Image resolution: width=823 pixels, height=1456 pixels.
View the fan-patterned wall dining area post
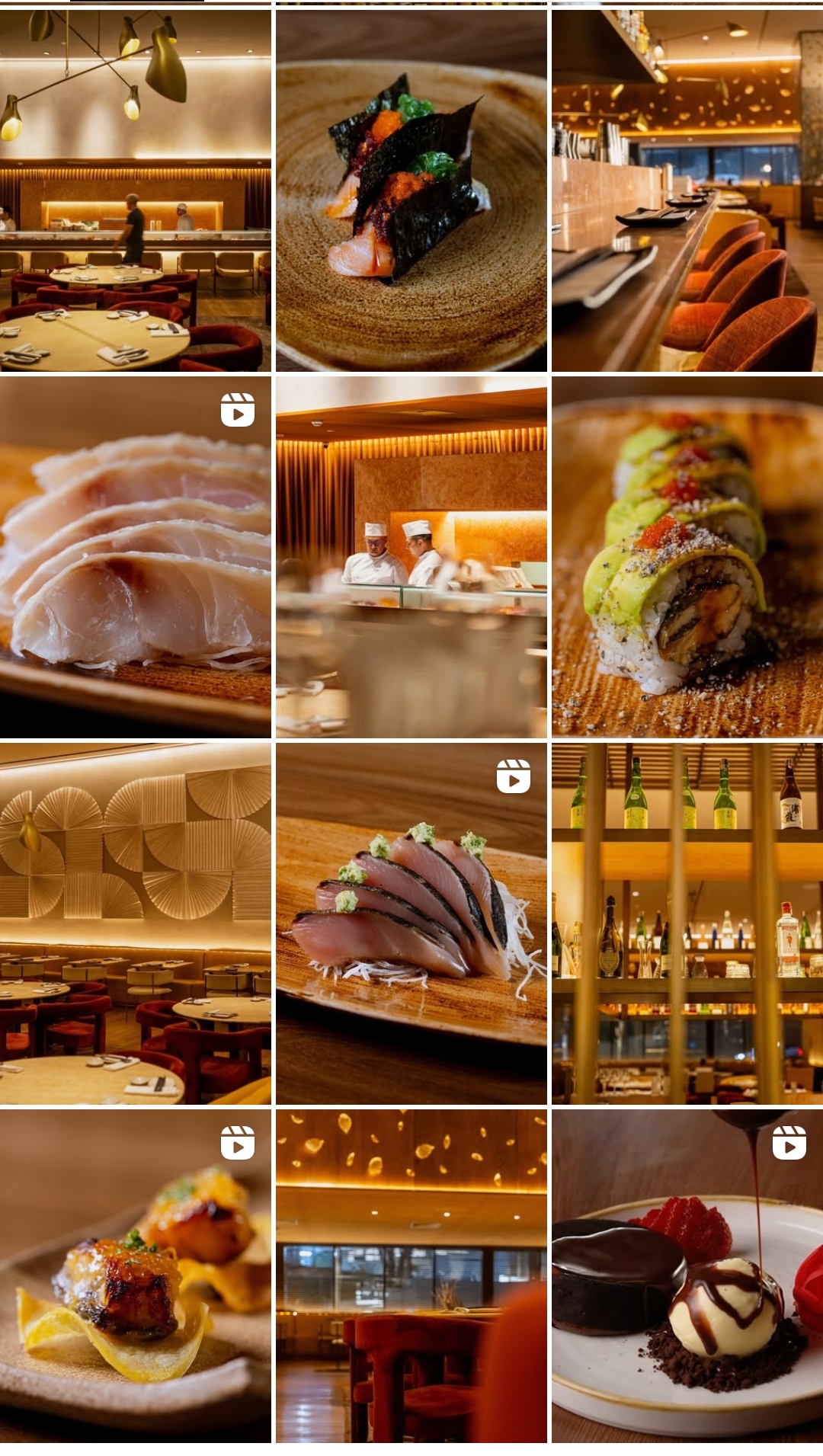[x=135, y=923]
